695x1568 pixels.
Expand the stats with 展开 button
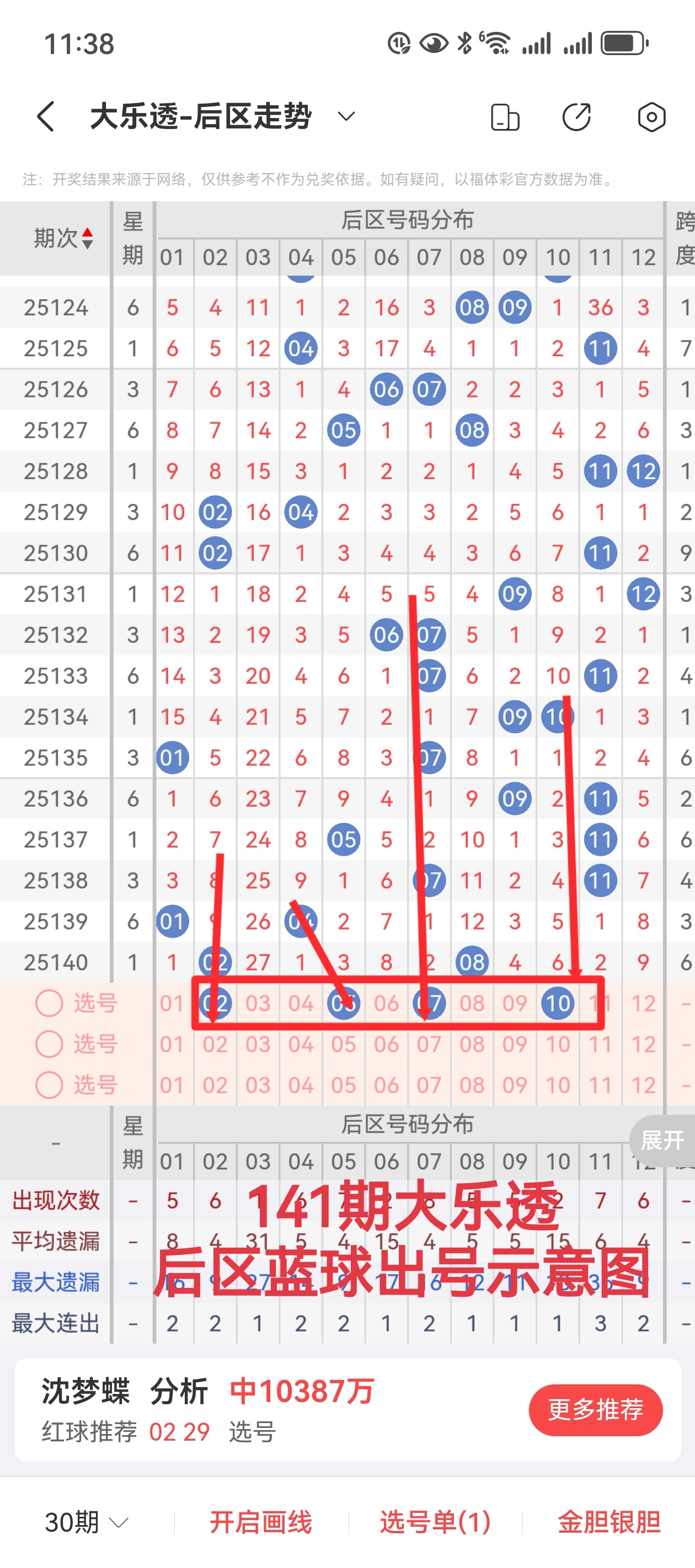tap(662, 1140)
